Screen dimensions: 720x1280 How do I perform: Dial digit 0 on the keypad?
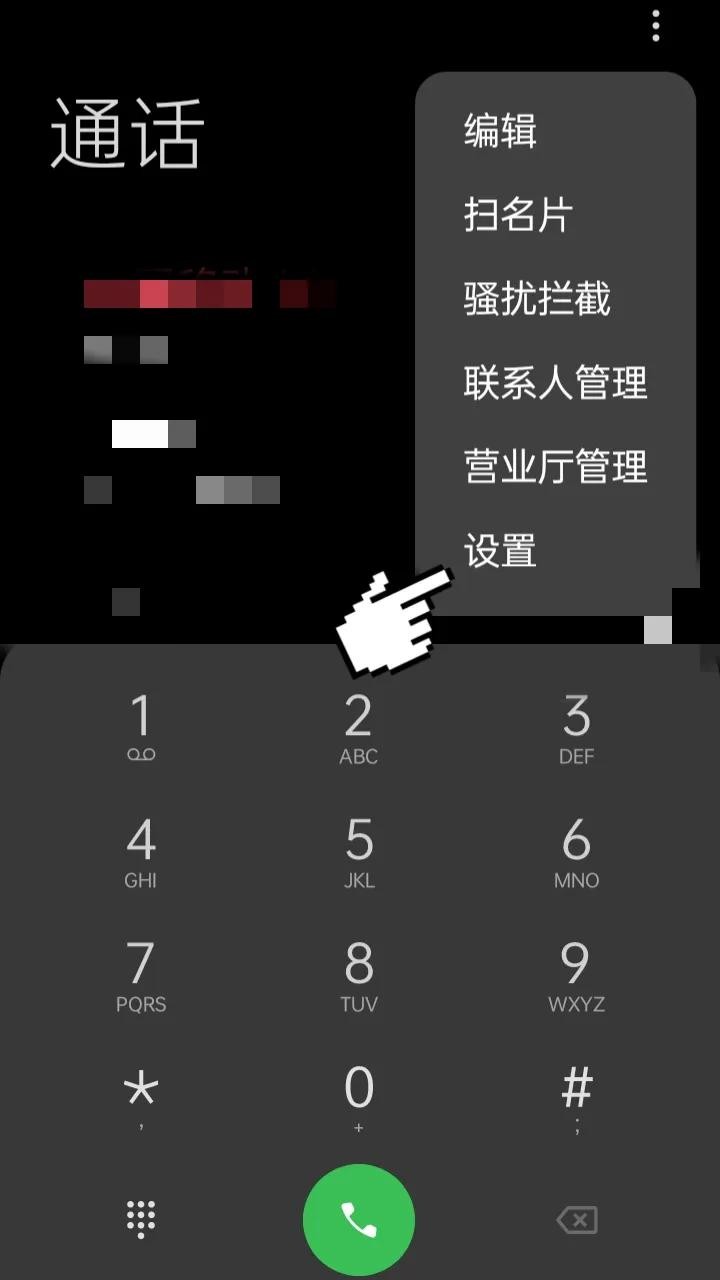coord(358,1096)
